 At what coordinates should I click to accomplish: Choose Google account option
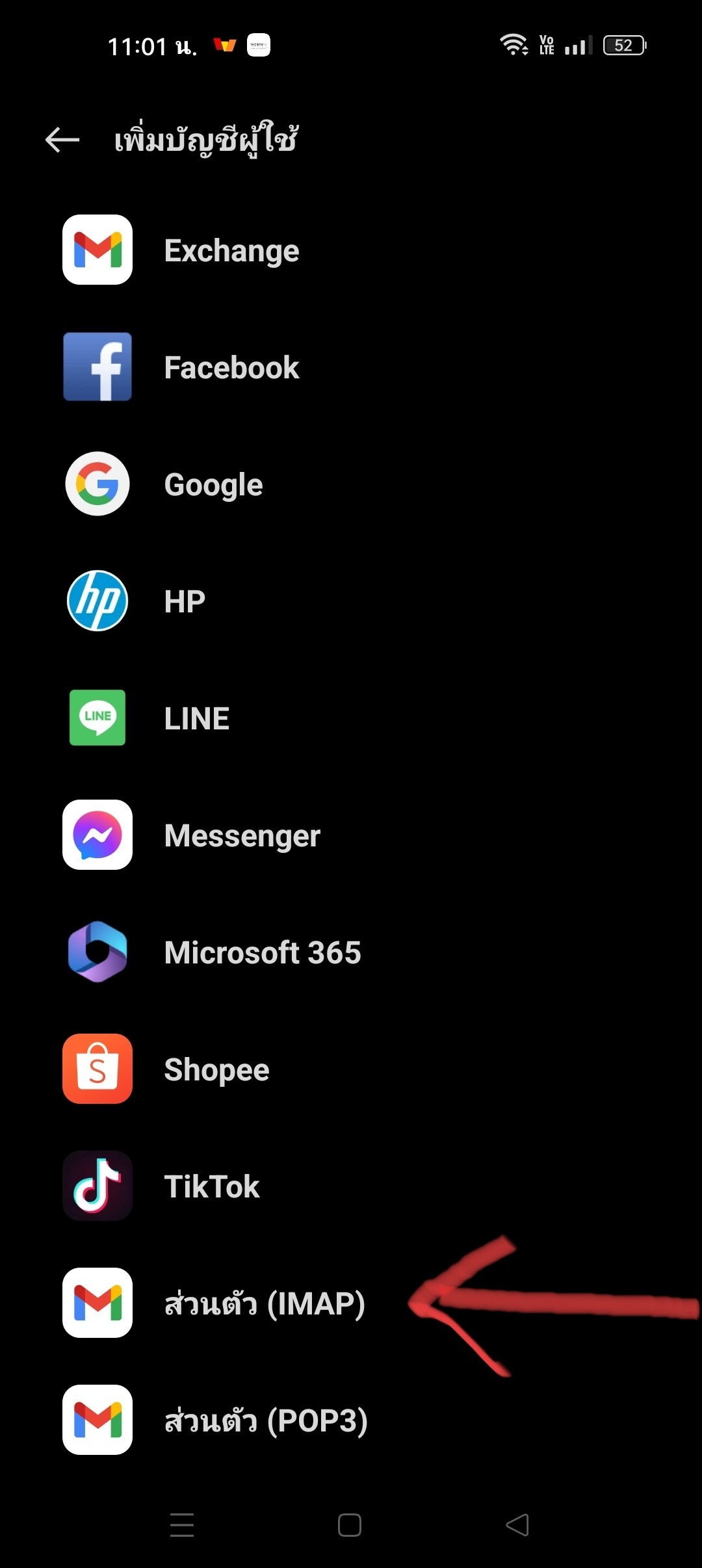(213, 484)
